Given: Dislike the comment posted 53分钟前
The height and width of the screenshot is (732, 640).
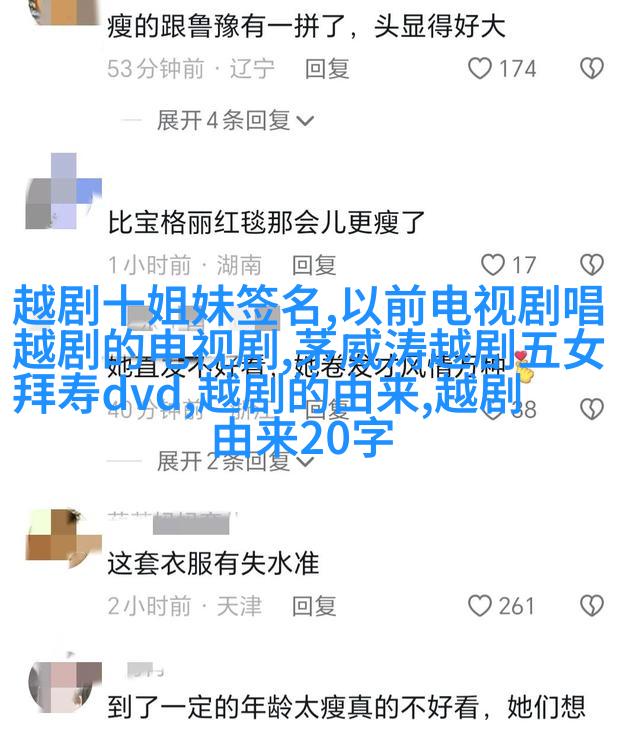Looking at the screenshot, I should 593,69.
